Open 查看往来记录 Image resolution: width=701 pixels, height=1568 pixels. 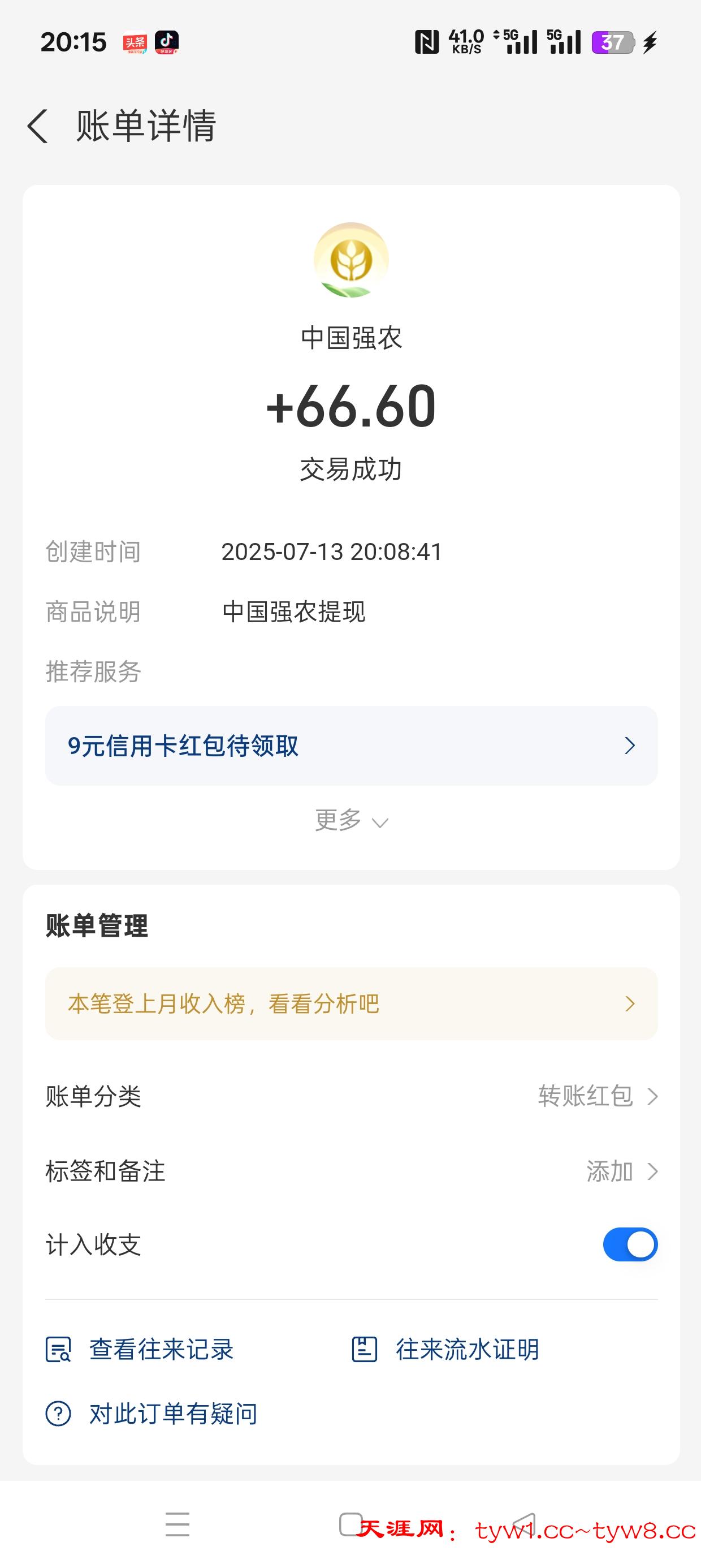141,1350
